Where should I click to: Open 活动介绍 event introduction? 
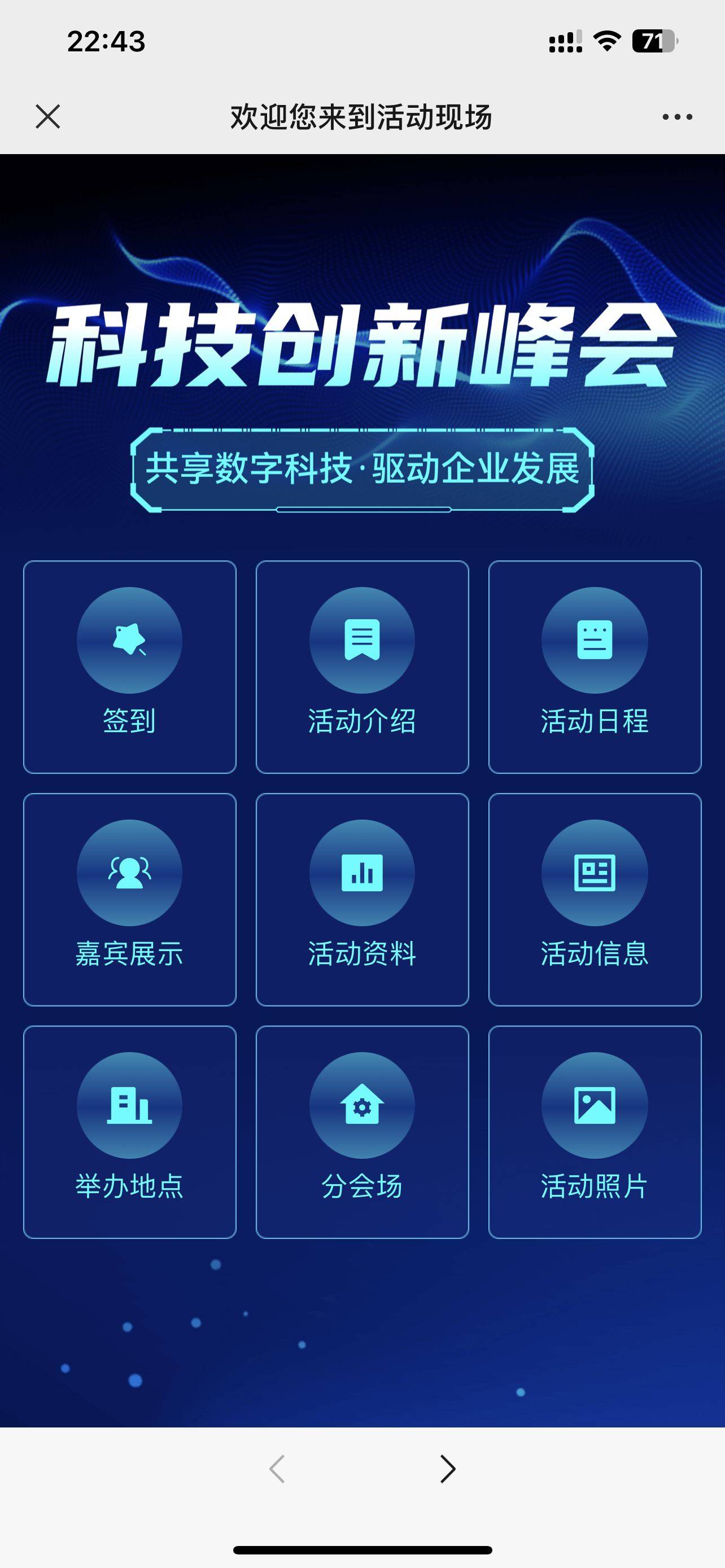tap(362, 667)
